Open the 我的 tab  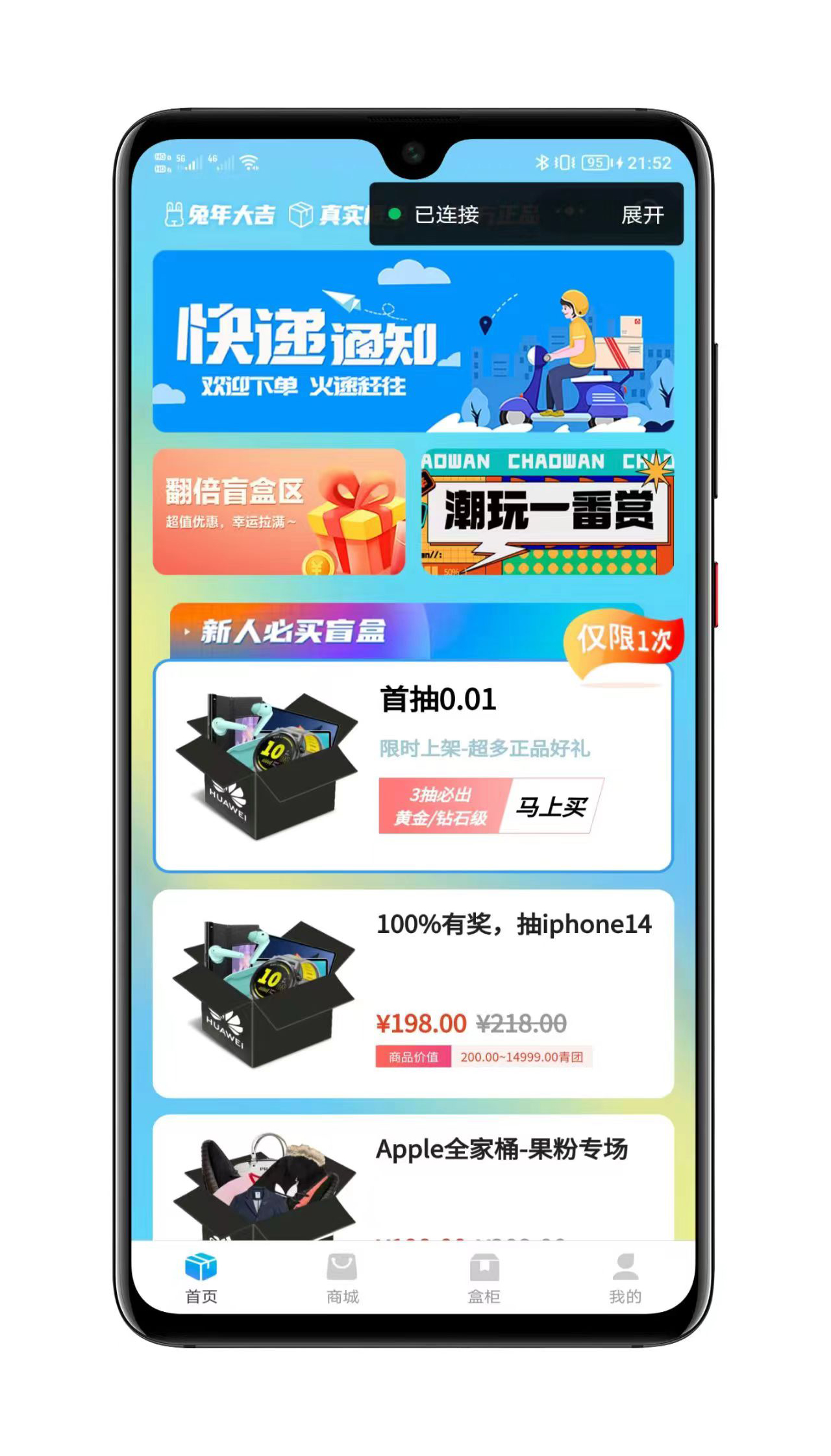(x=625, y=1278)
